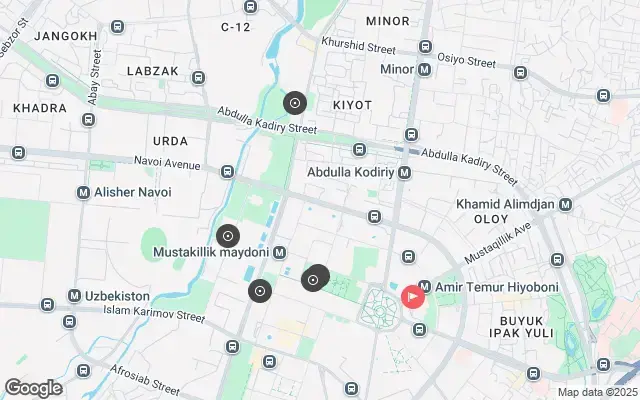Tap the red flag marker near Amir Temur Hiyoboni
The image size is (640, 400).
(413, 296)
